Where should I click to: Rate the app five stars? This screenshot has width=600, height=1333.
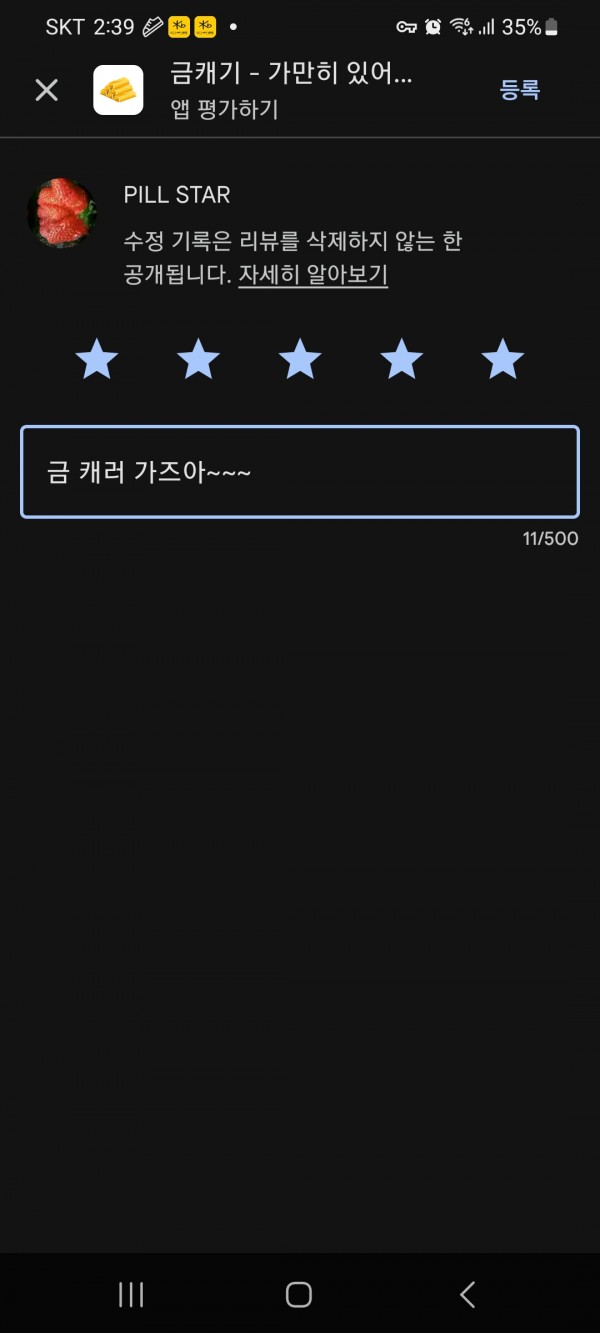(503, 359)
